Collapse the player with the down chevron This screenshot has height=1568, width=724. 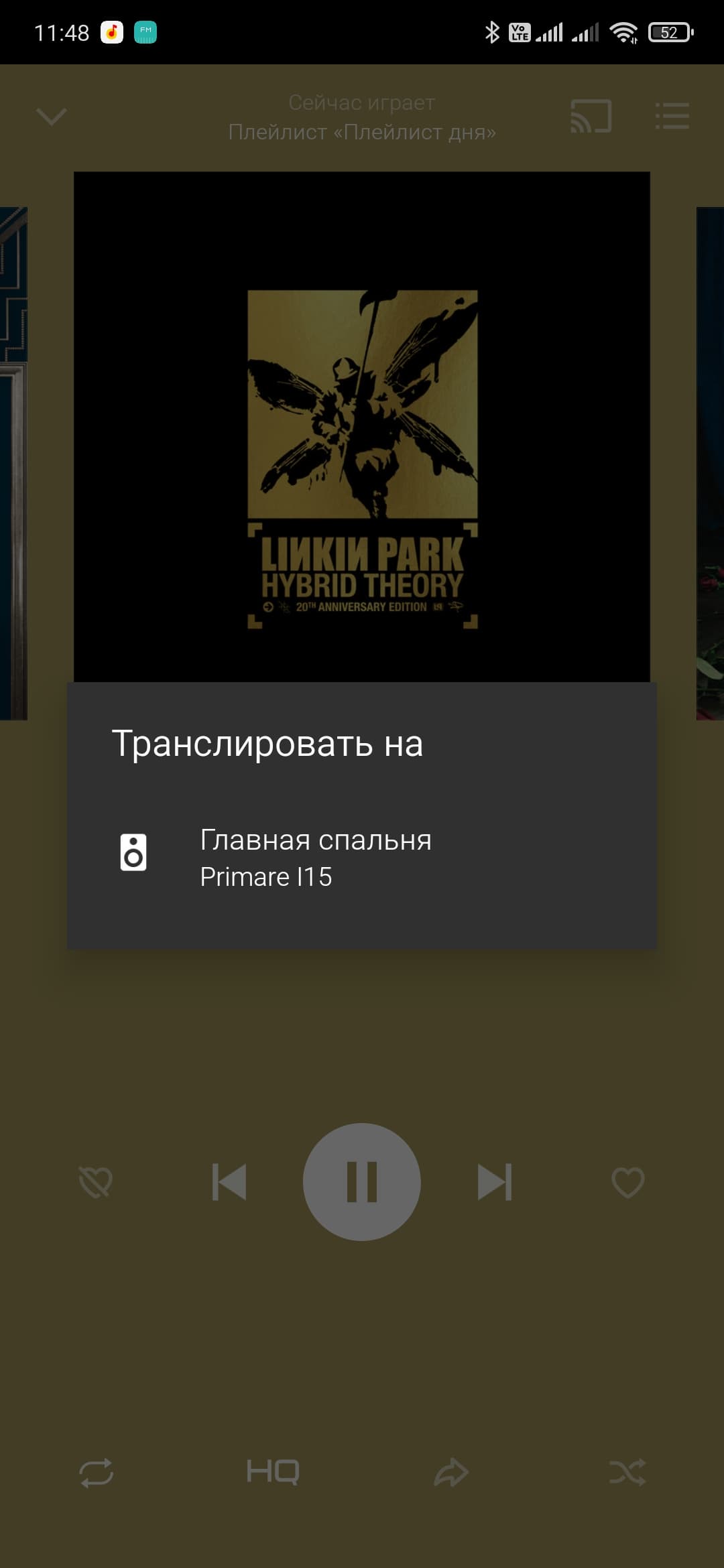52,117
